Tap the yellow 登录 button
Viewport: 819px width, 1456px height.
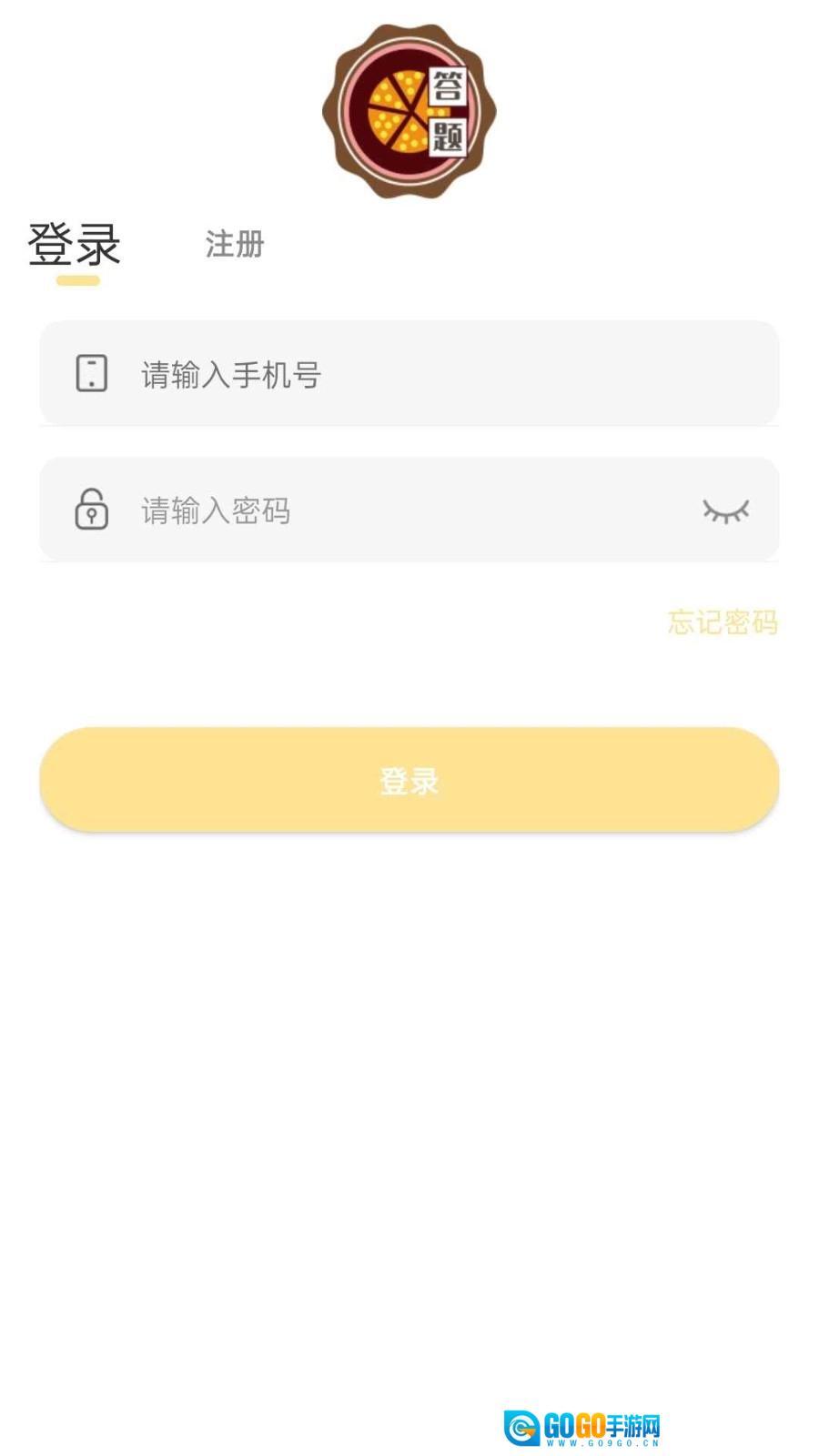click(409, 780)
